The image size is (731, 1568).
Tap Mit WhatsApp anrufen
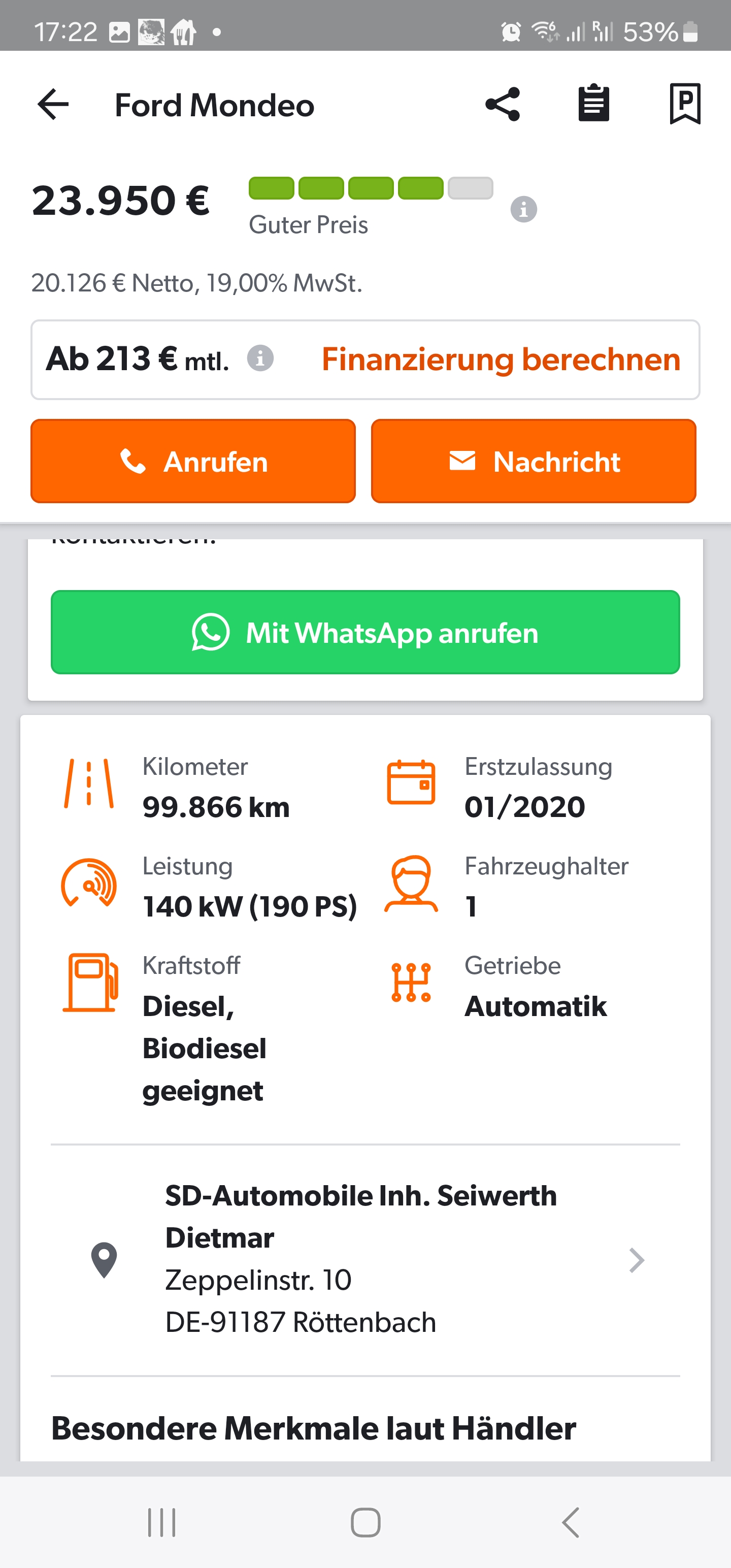click(365, 632)
